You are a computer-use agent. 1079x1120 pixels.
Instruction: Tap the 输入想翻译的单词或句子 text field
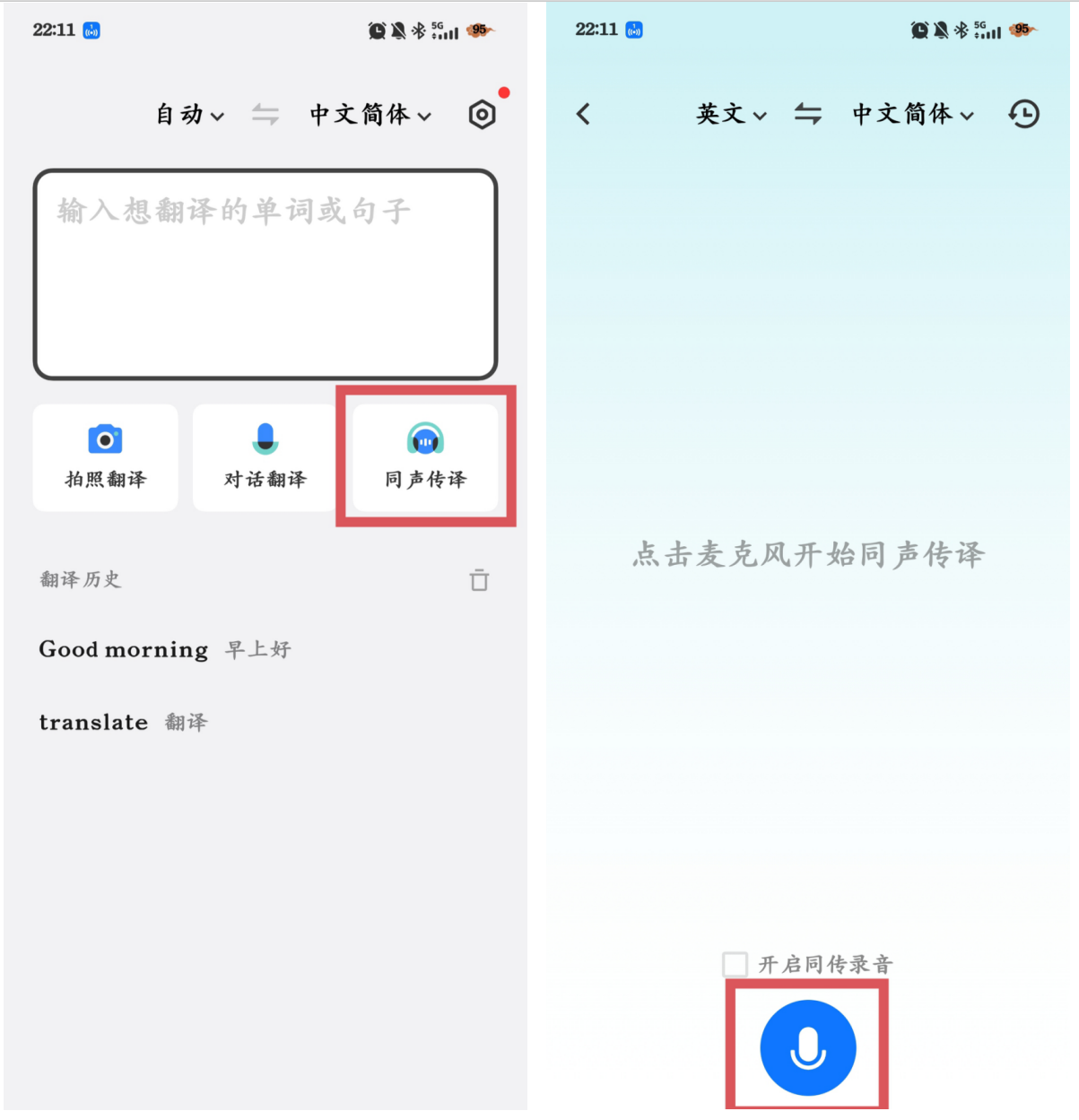click(265, 273)
